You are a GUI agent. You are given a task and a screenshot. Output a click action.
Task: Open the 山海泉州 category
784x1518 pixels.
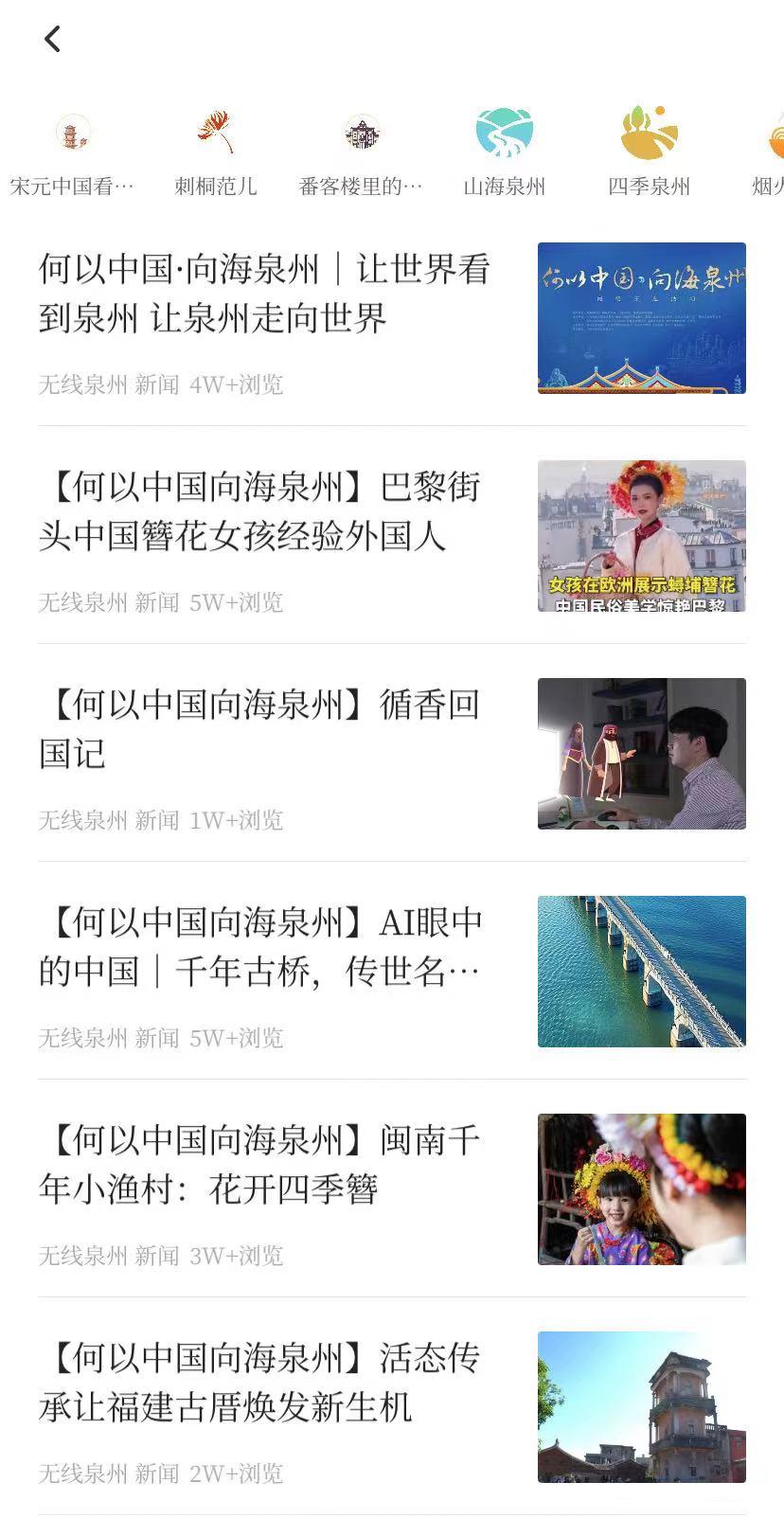[x=505, y=152]
